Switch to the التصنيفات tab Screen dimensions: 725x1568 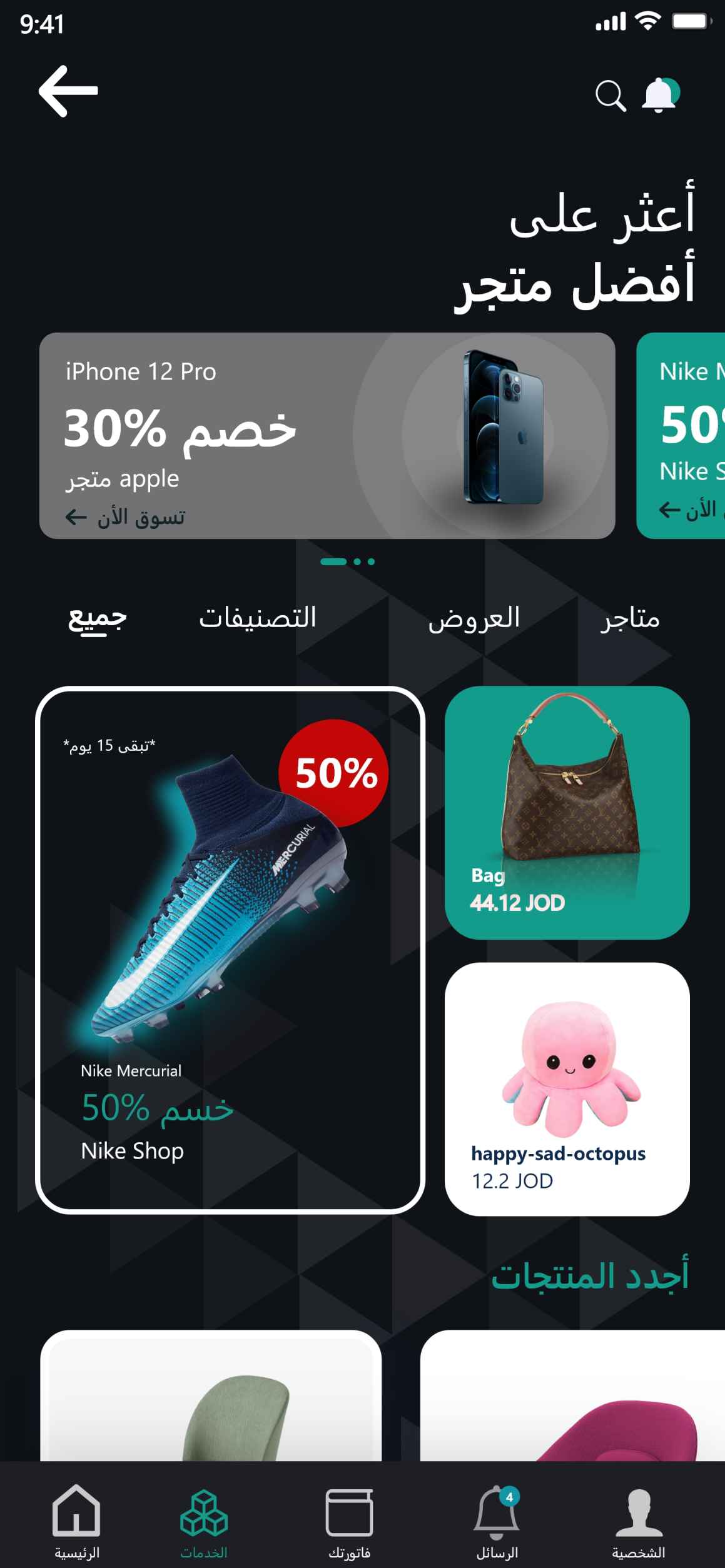click(257, 618)
